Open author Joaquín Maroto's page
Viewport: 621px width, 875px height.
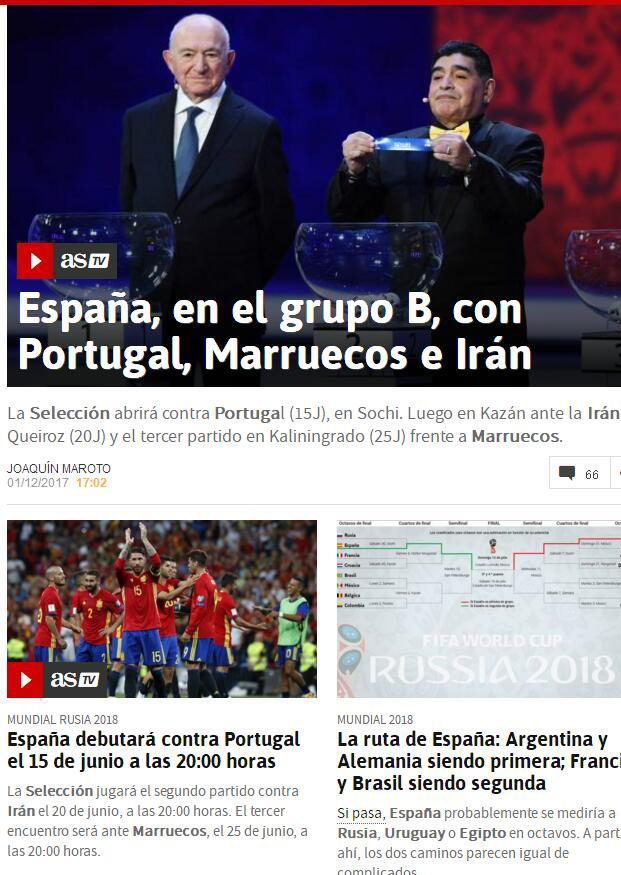(x=59, y=468)
